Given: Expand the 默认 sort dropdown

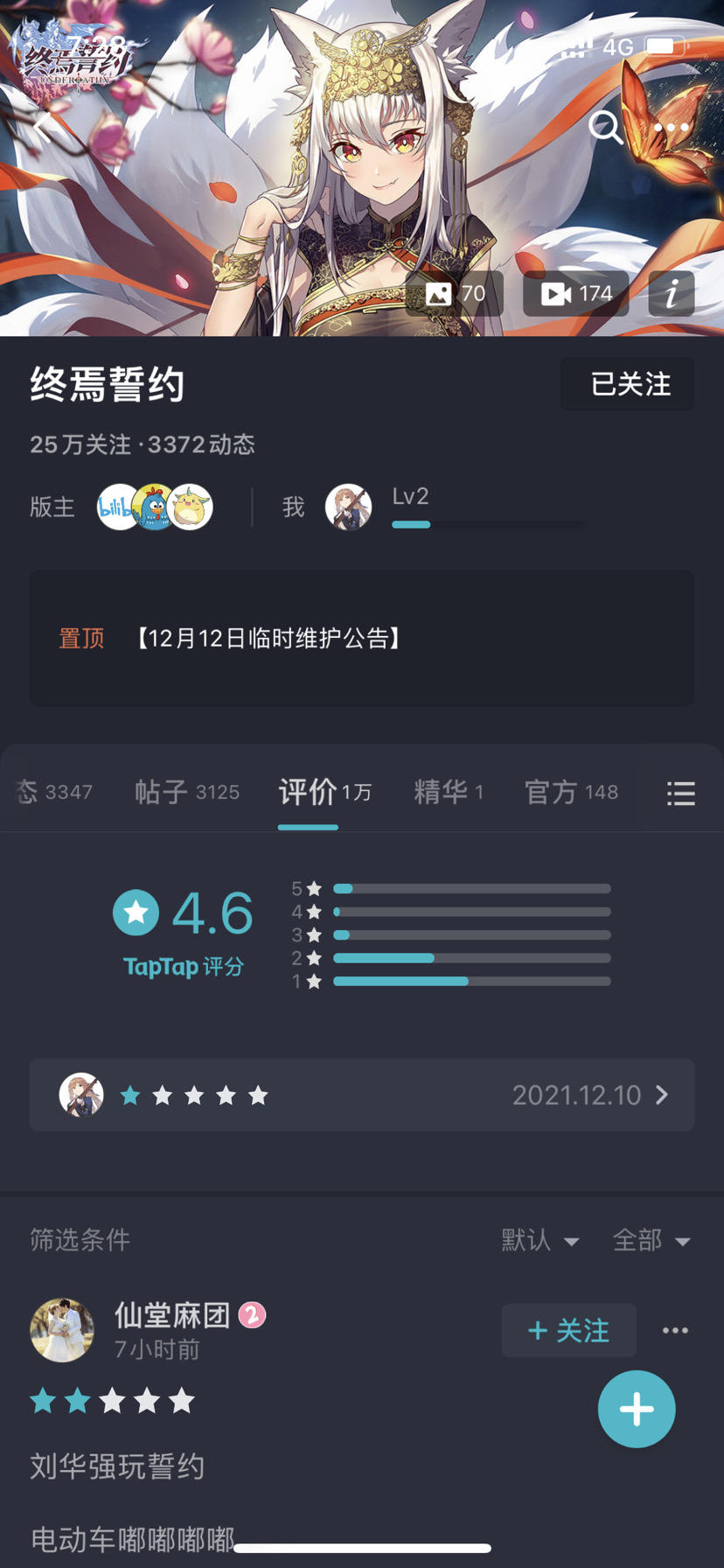Looking at the screenshot, I should (540, 1240).
